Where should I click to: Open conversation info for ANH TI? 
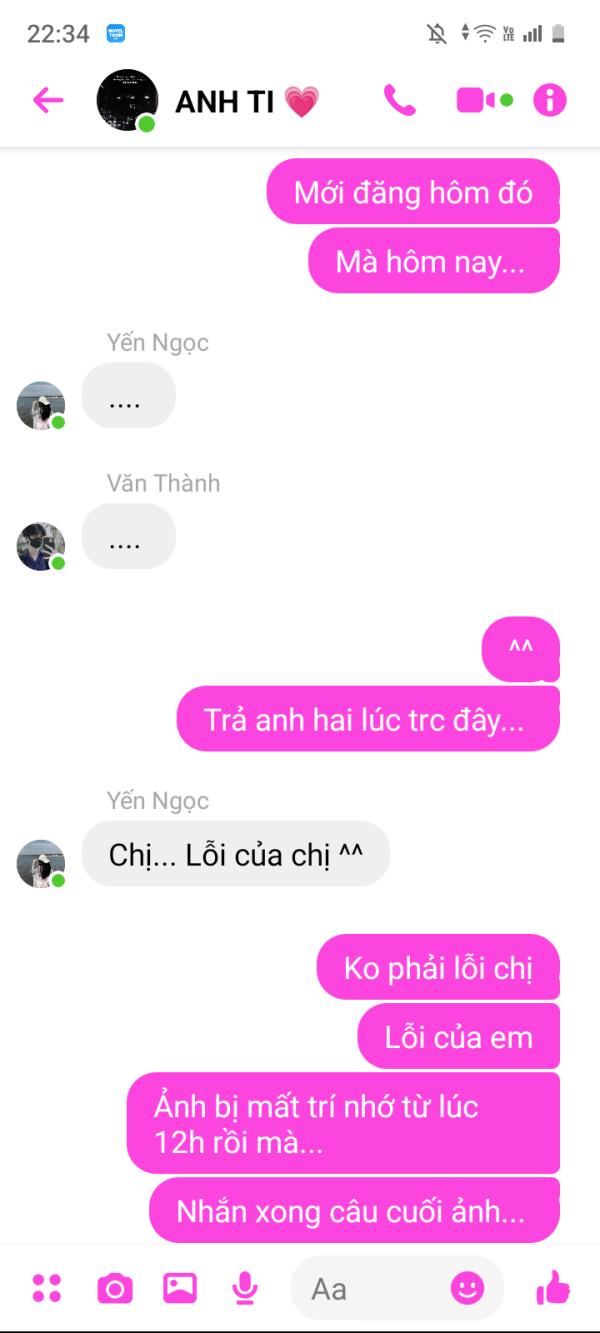(550, 100)
